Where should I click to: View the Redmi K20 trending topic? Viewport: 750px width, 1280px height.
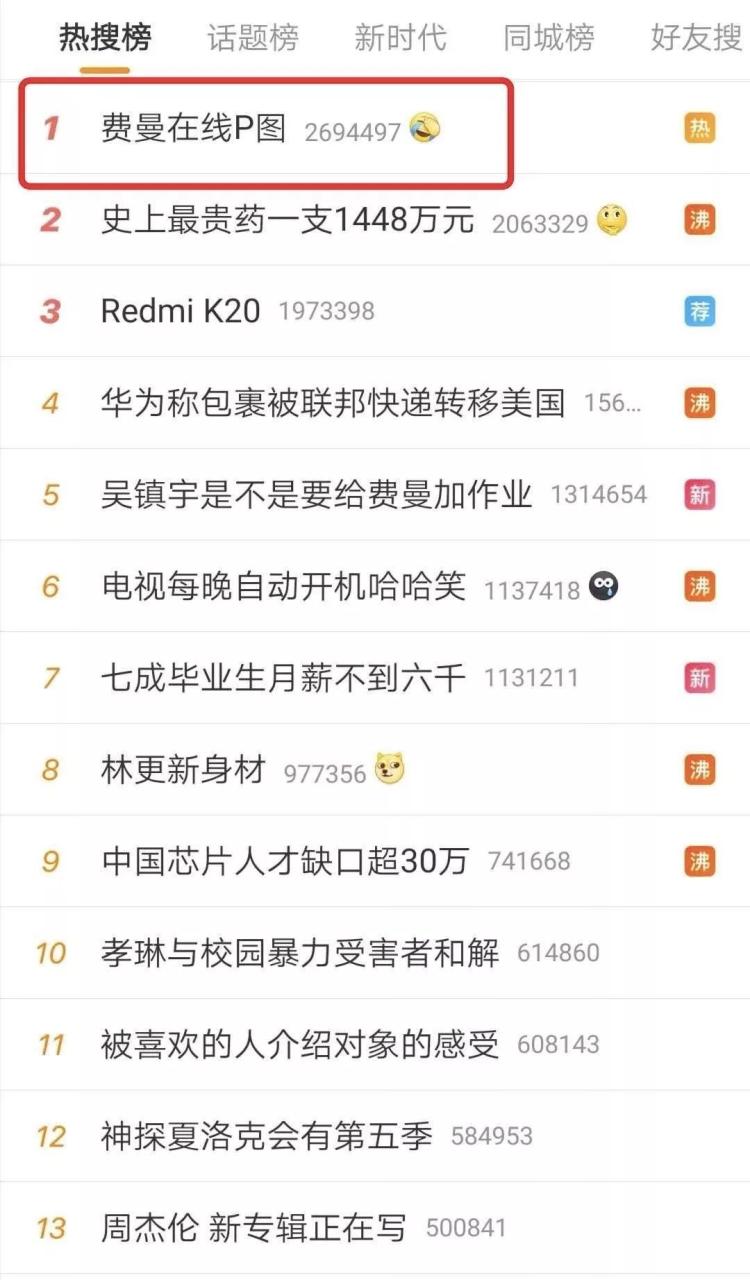(181, 311)
